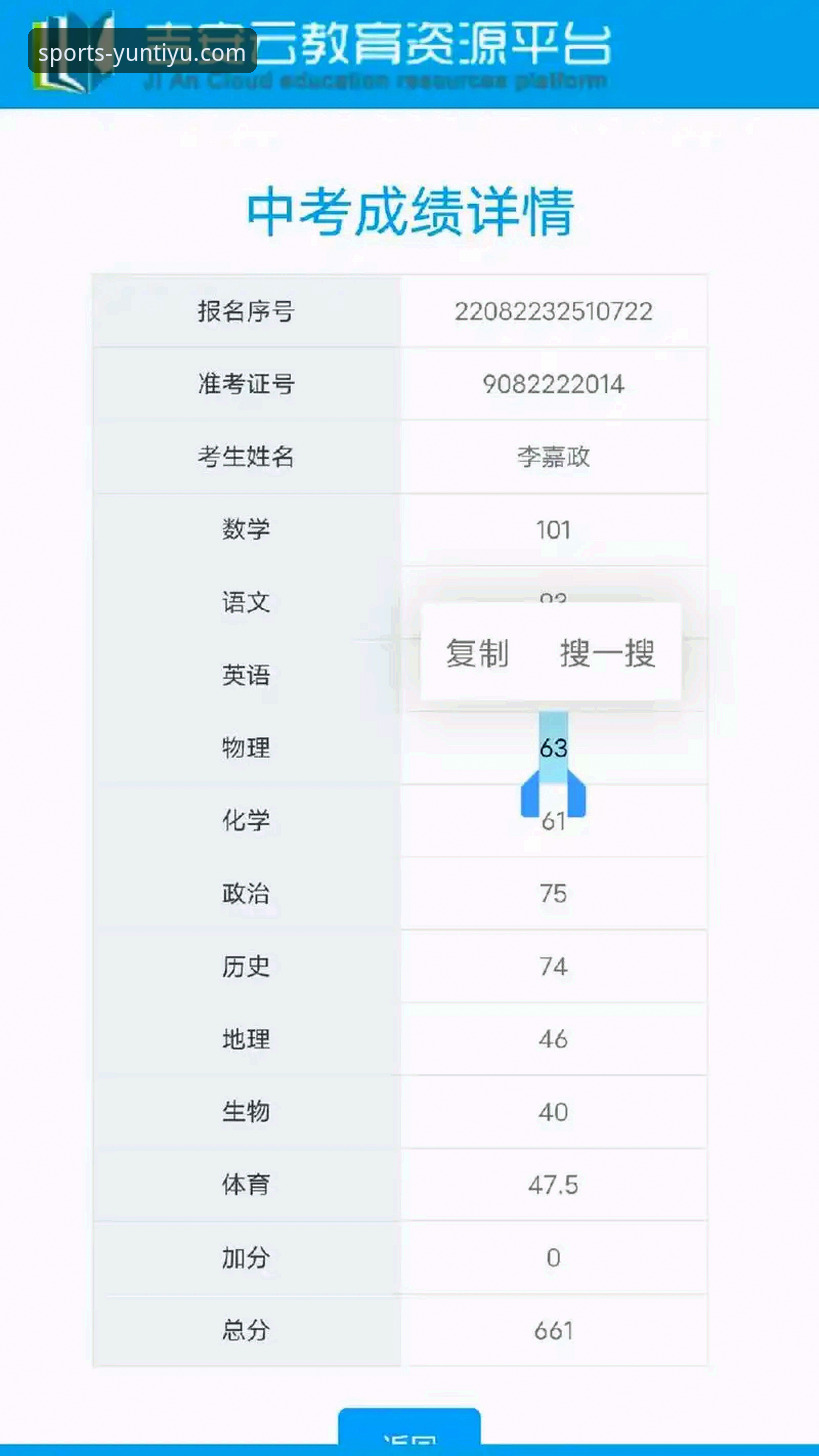Image resolution: width=819 pixels, height=1456 pixels.
Task: Click the 地理 geography row
Action: (246, 1039)
